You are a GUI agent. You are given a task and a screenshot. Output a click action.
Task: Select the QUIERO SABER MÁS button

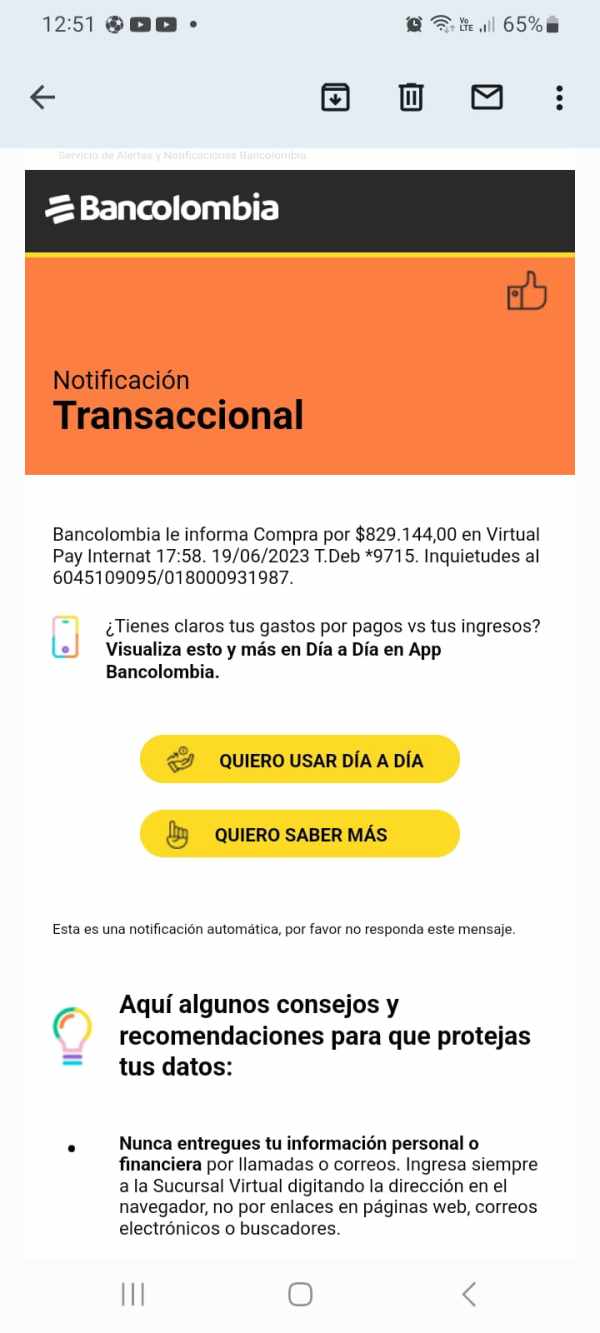pyautogui.click(x=300, y=834)
